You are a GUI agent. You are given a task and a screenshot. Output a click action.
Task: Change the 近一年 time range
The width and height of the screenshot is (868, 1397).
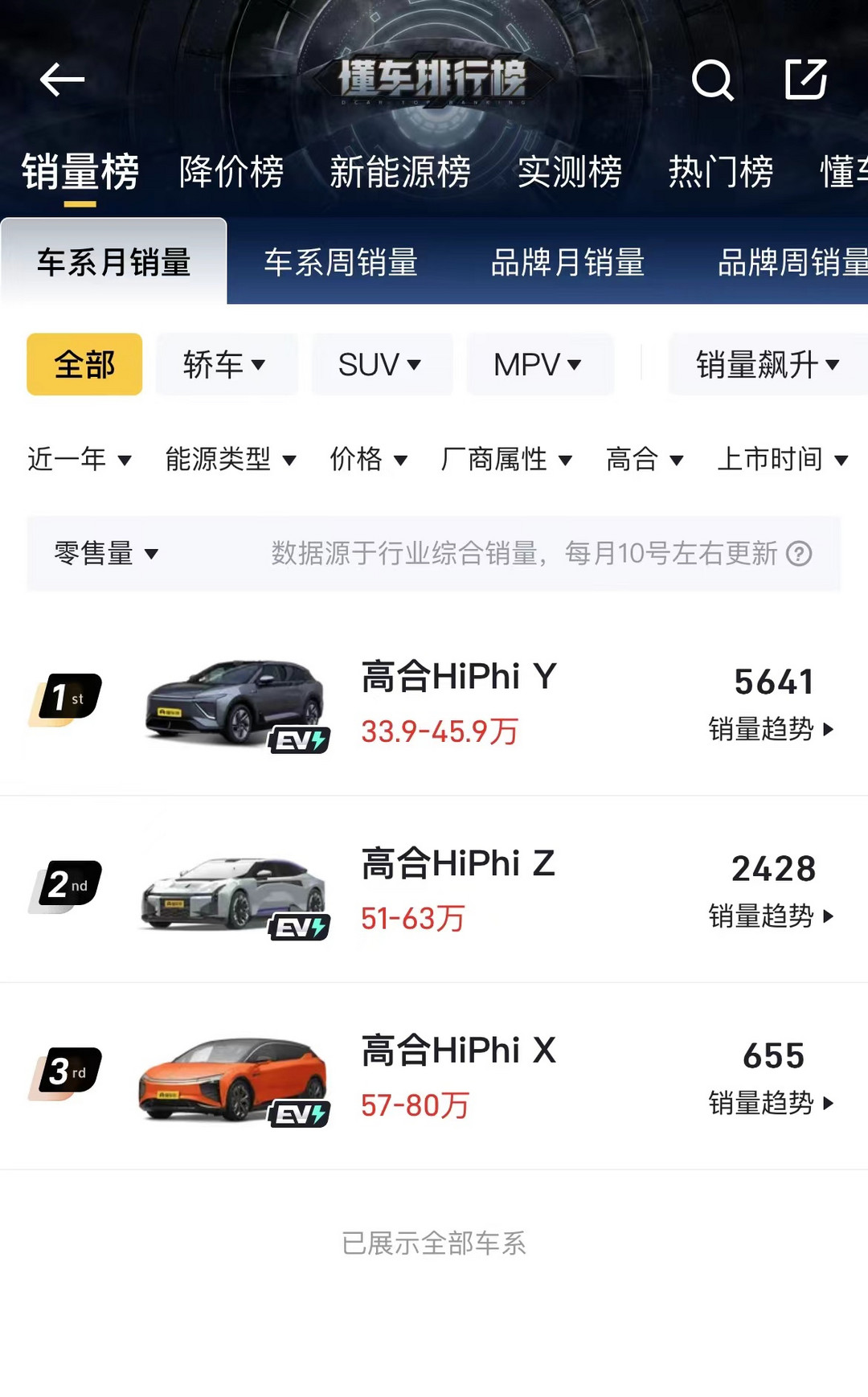pos(80,459)
